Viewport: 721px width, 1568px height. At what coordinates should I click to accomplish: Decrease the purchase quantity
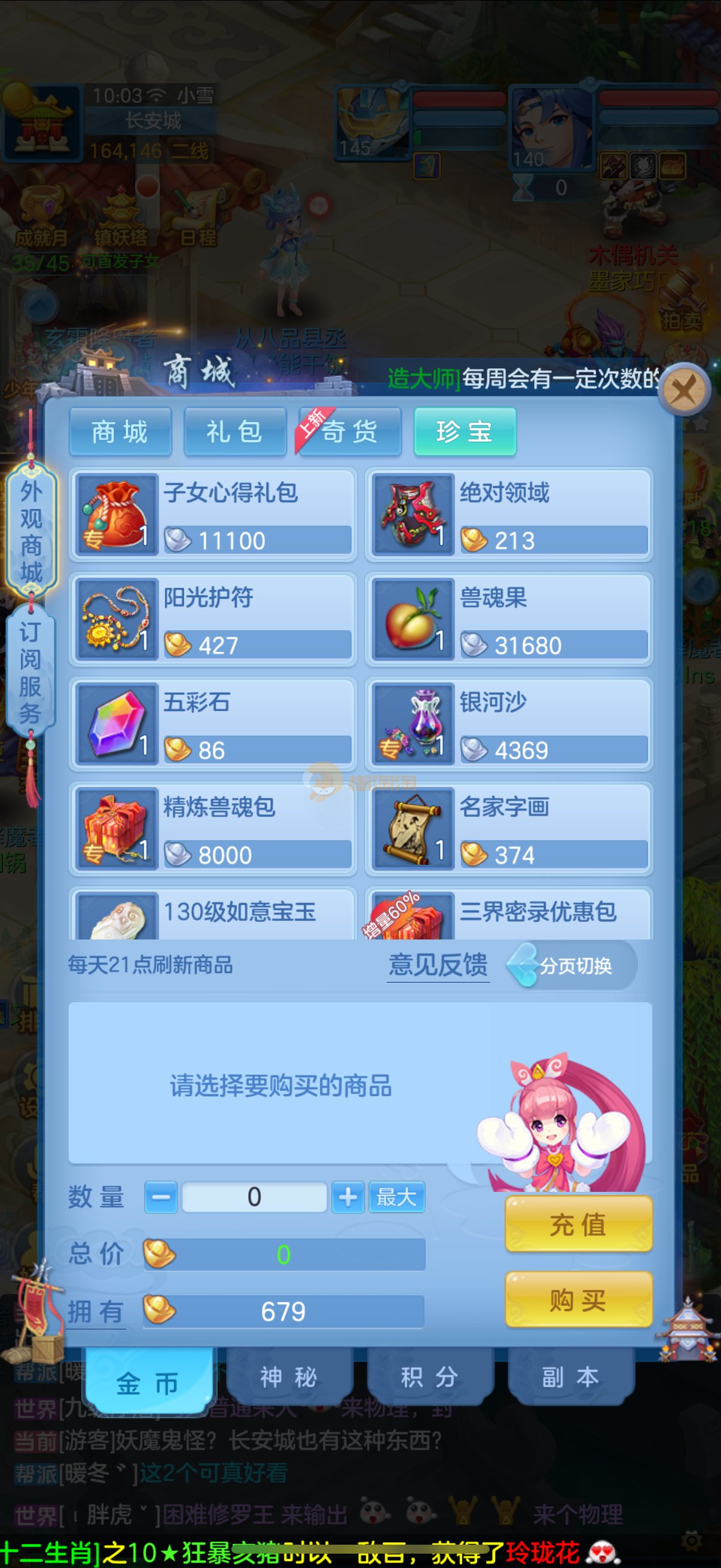click(161, 1197)
